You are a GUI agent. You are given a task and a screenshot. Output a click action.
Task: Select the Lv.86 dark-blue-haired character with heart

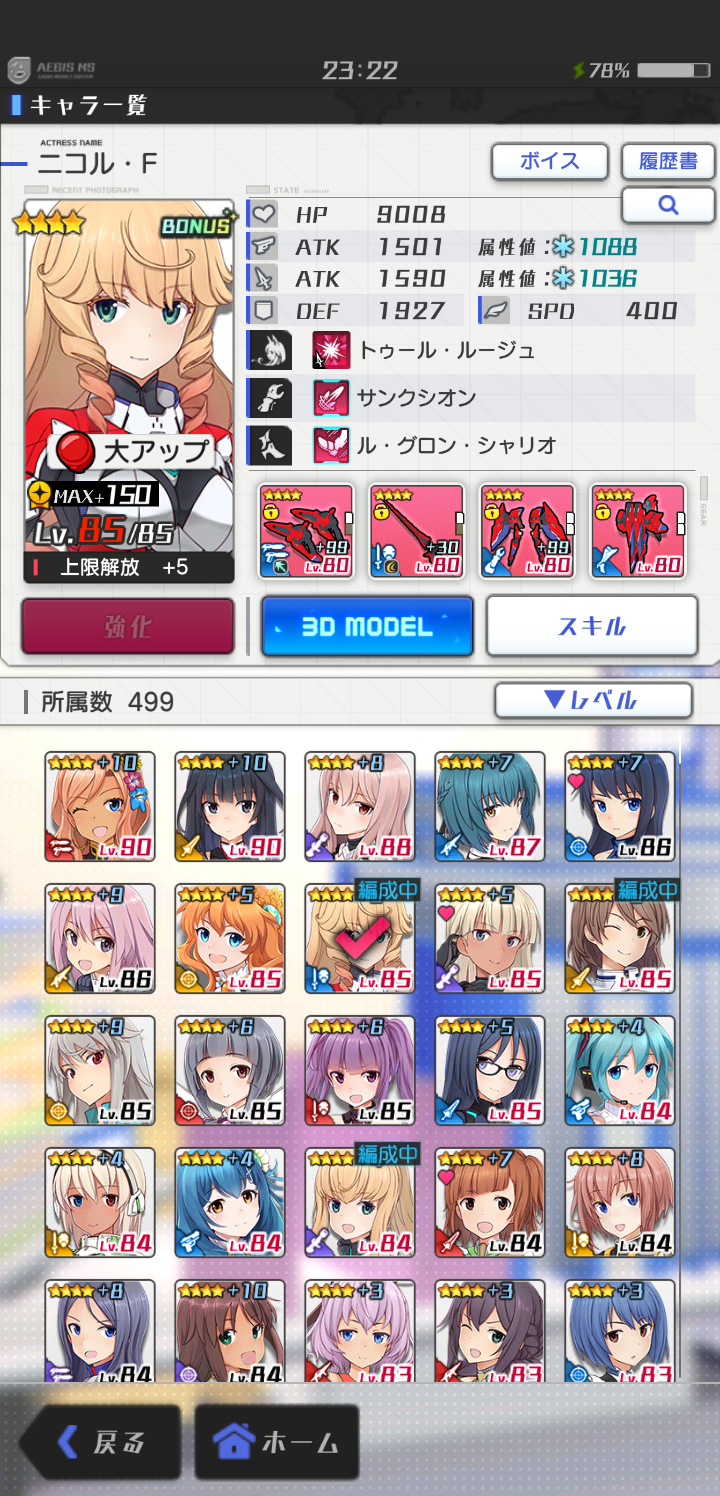620,806
